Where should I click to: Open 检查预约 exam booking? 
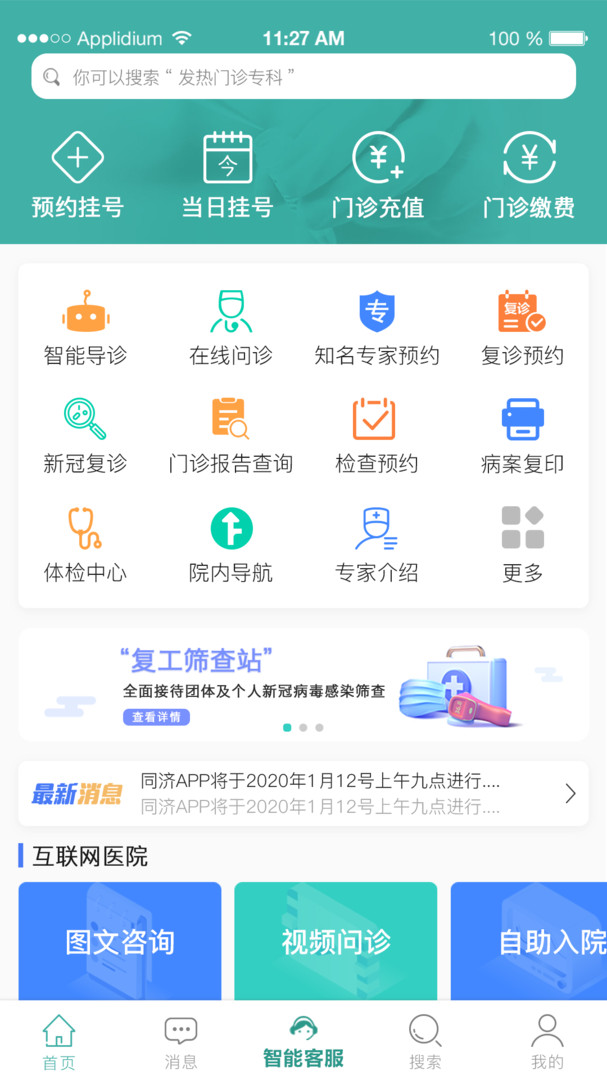click(377, 435)
